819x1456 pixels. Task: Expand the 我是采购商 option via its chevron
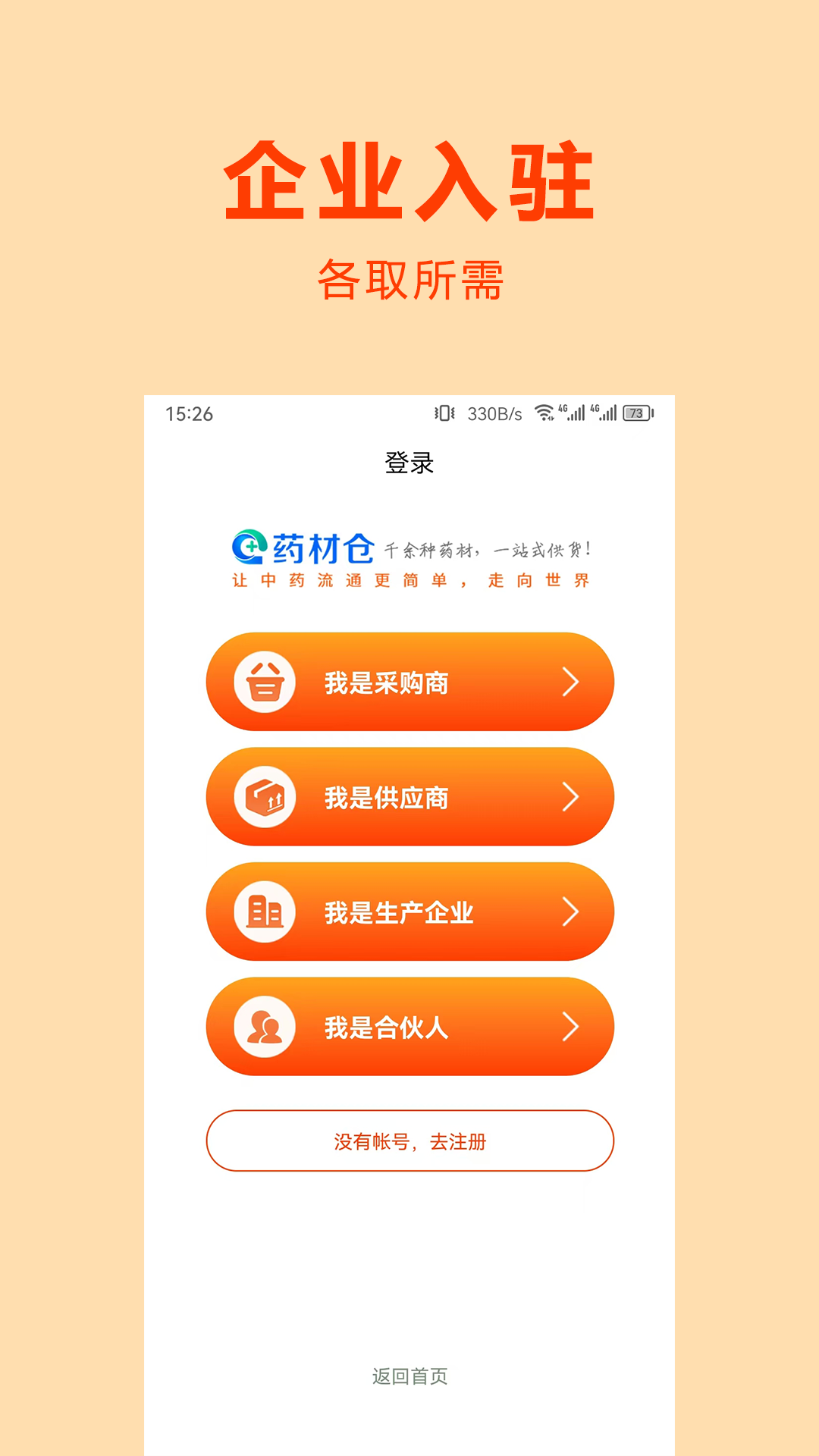pos(571,682)
